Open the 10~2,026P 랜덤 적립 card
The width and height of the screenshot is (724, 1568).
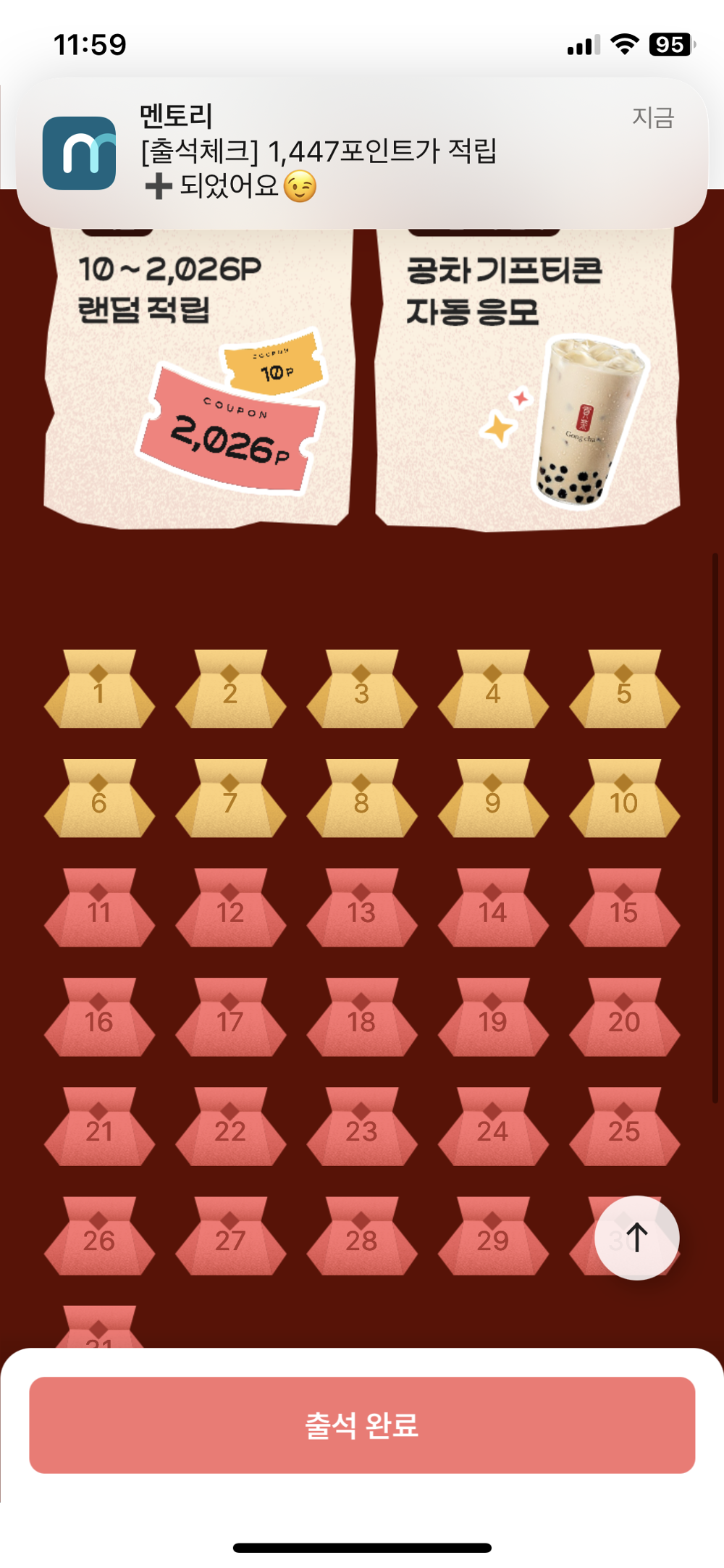pyautogui.click(x=199, y=377)
